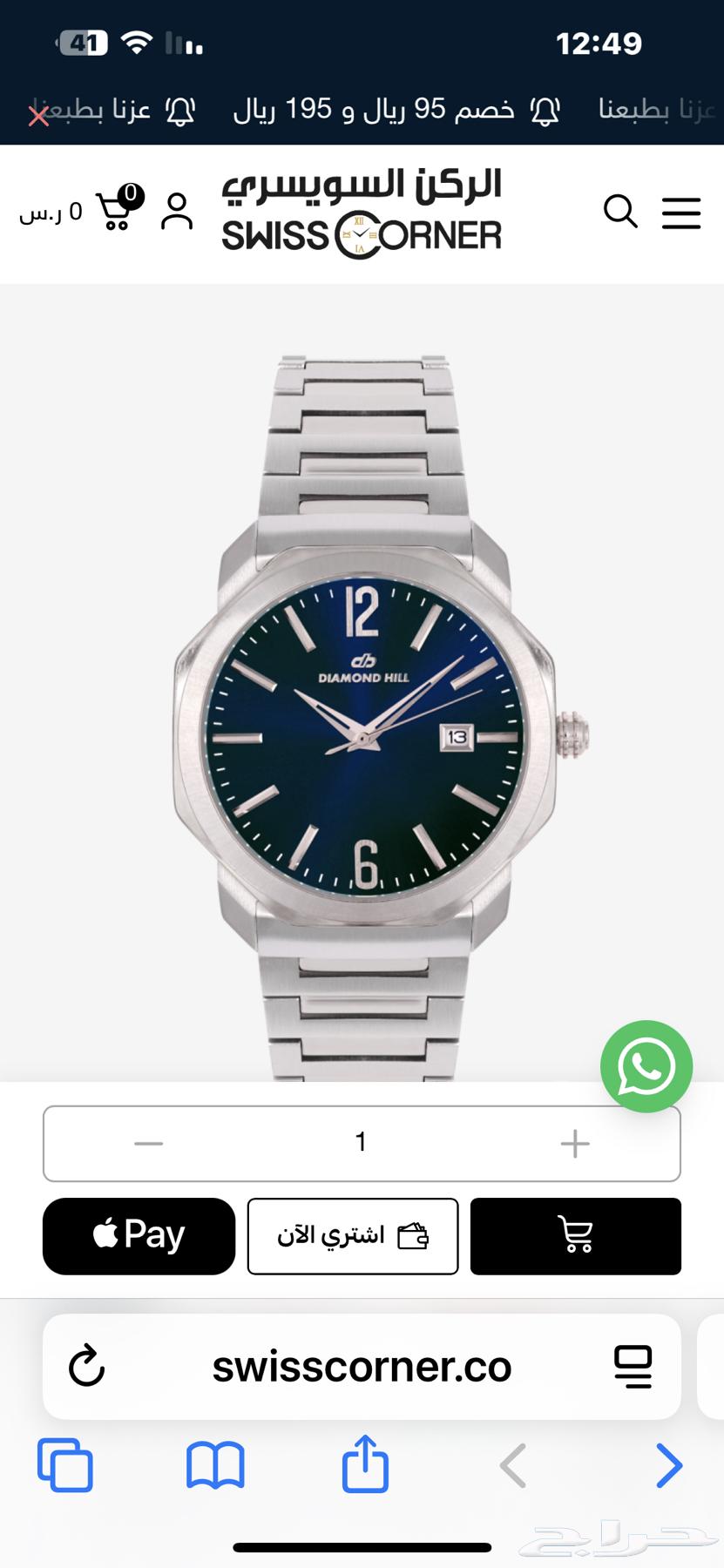
Task: Tap the اشتري الآن buy now button
Action: click(x=353, y=1235)
